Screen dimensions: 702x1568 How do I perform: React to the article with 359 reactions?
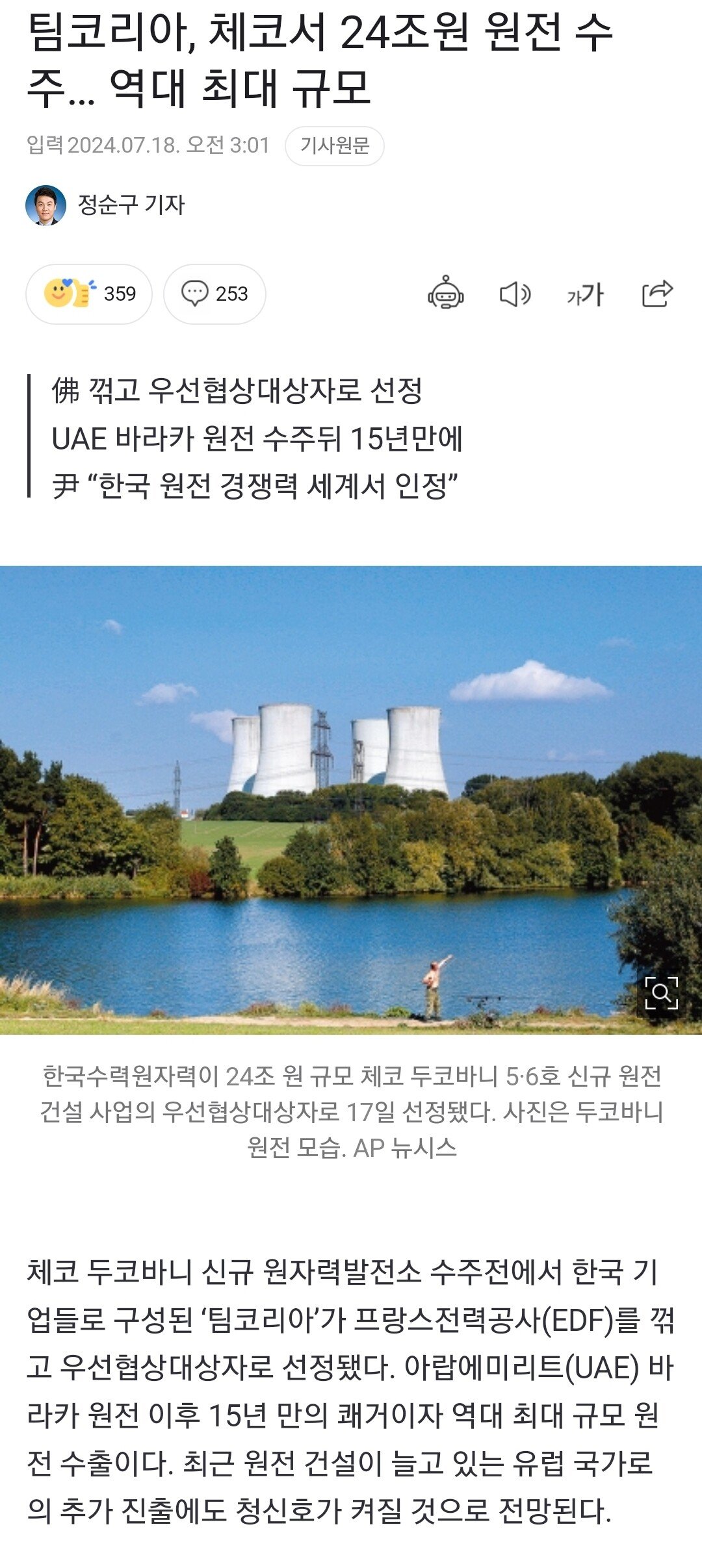tap(89, 294)
